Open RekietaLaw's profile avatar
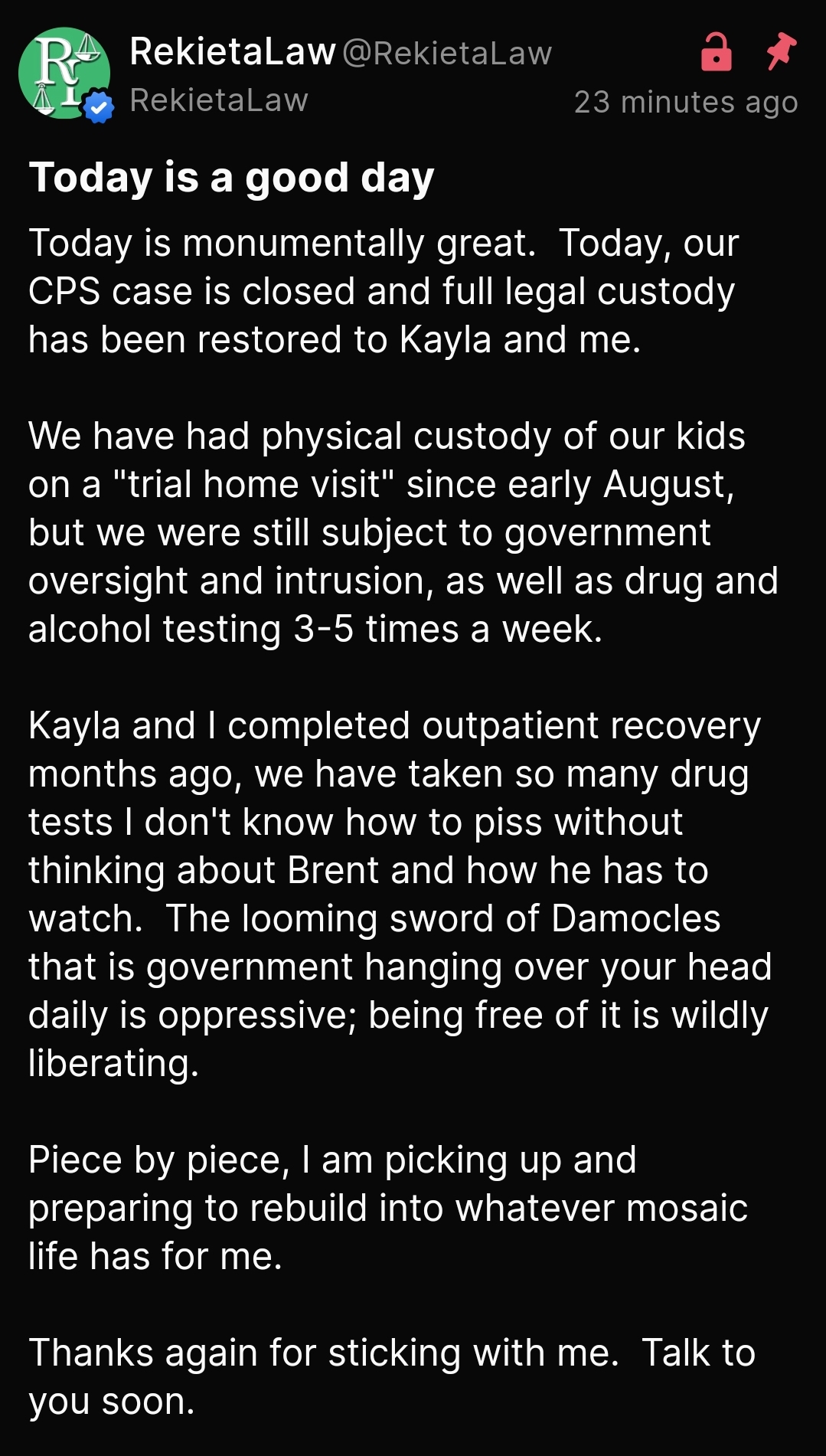 coord(64,74)
